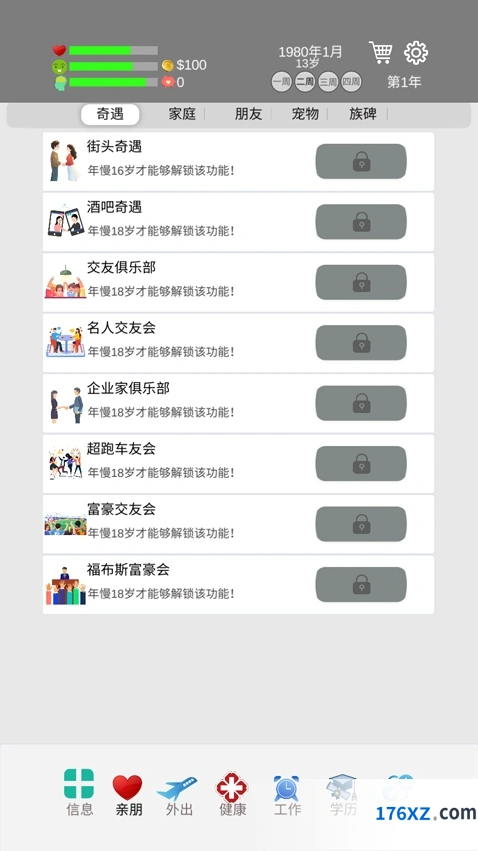This screenshot has height=851, width=478.
Task: Tap the locked button for 交友俱乐部
Action: (x=361, y=282)
